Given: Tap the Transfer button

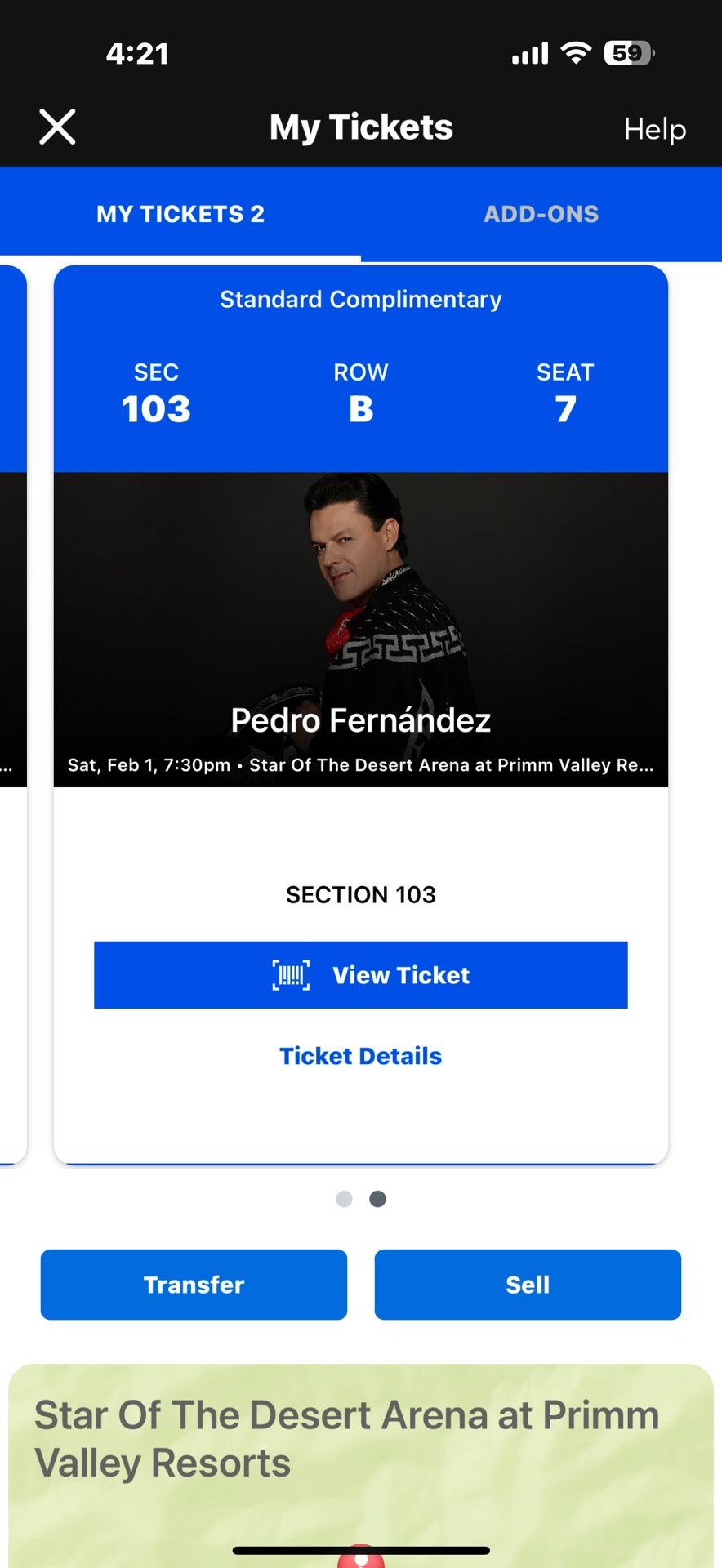Looking at the screenshot, I should coord(194,1284).
